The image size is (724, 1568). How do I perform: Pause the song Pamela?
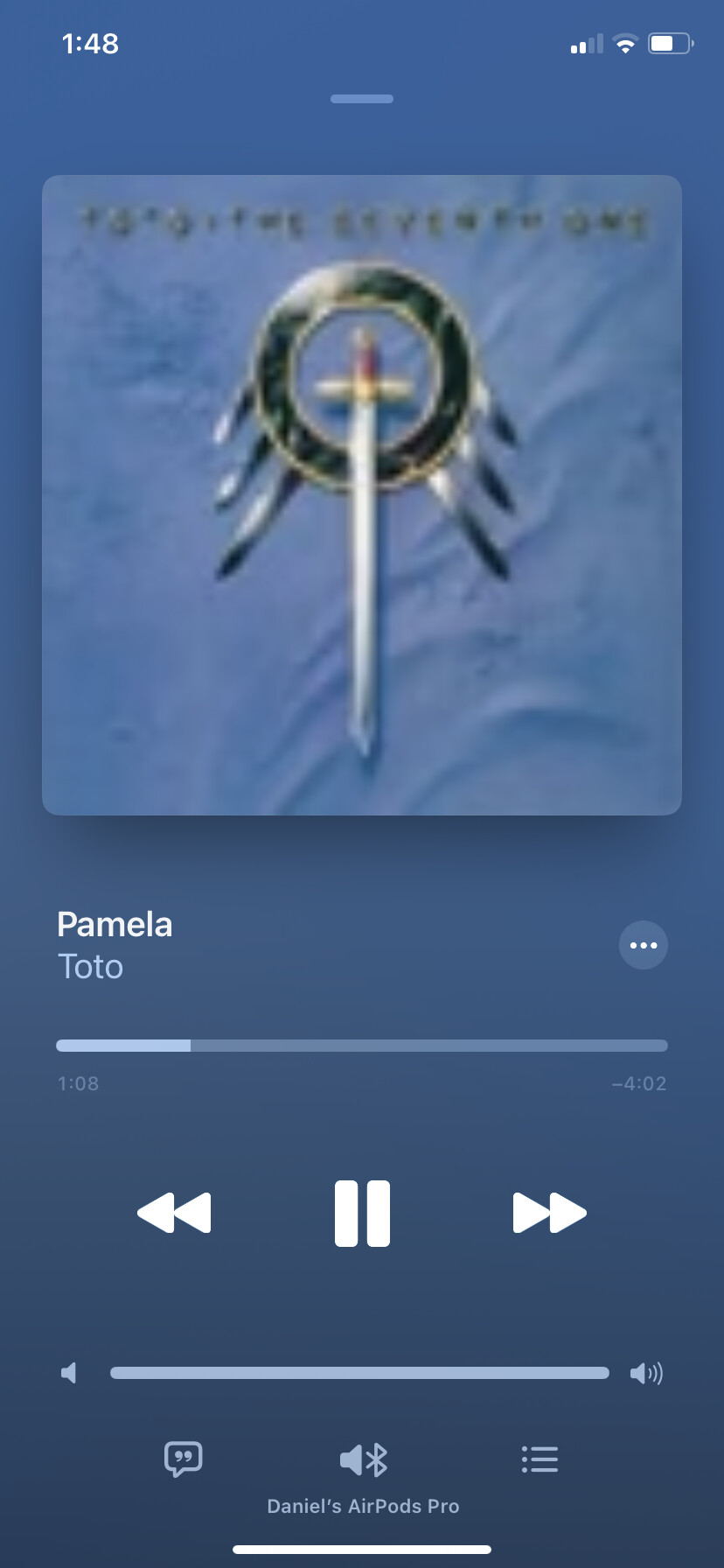click(x=362, y=1213)
